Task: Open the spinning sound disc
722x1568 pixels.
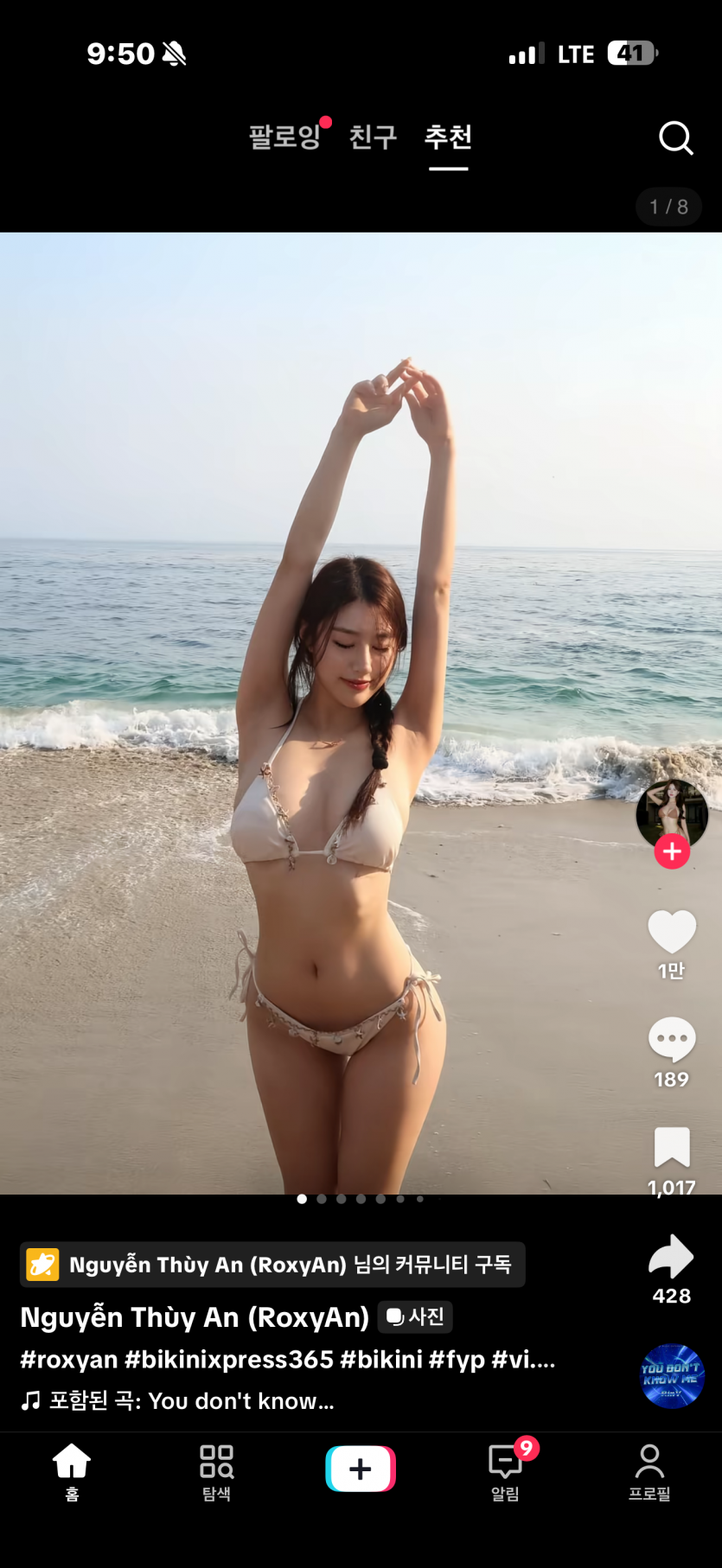Action: pos(672,1376)
